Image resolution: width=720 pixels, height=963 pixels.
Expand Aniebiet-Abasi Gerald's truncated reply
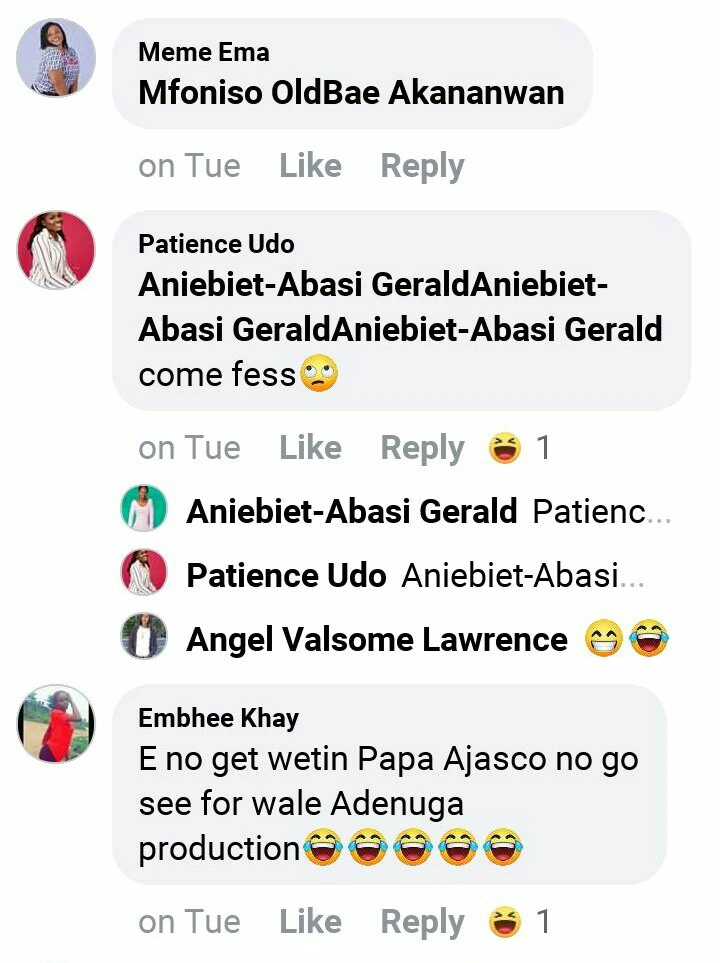(602, 512)
